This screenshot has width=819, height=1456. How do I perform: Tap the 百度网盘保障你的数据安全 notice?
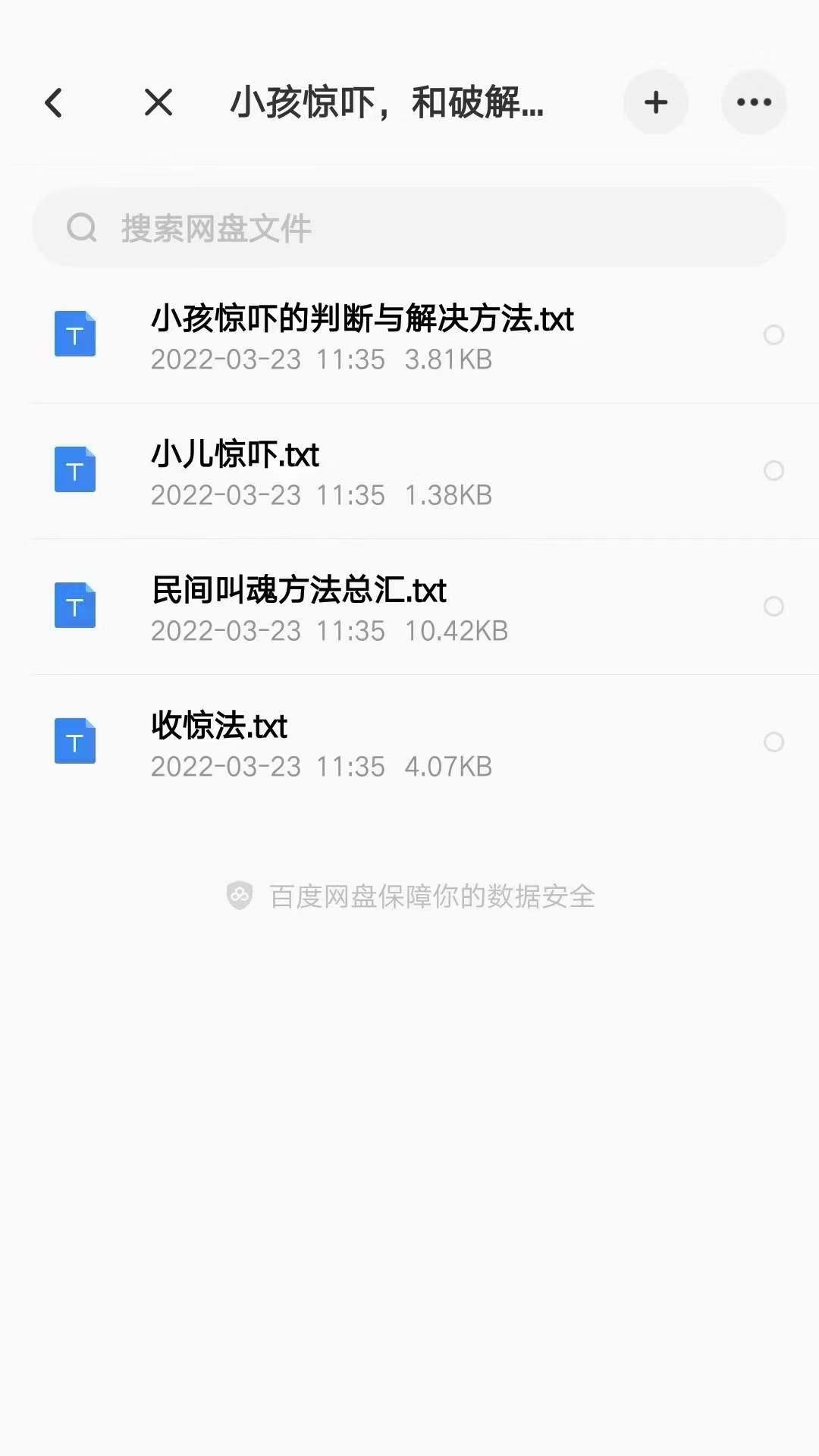(x=430, y=896)
